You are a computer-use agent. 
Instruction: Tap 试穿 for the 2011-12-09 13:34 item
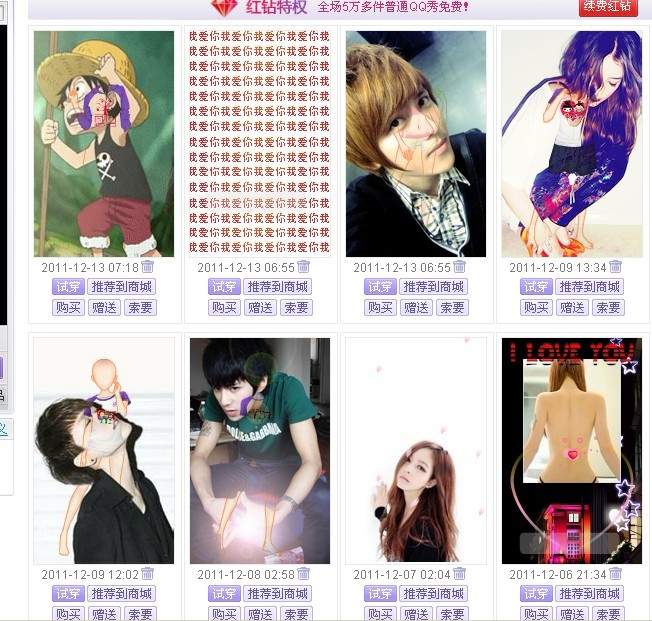(536, 287)
